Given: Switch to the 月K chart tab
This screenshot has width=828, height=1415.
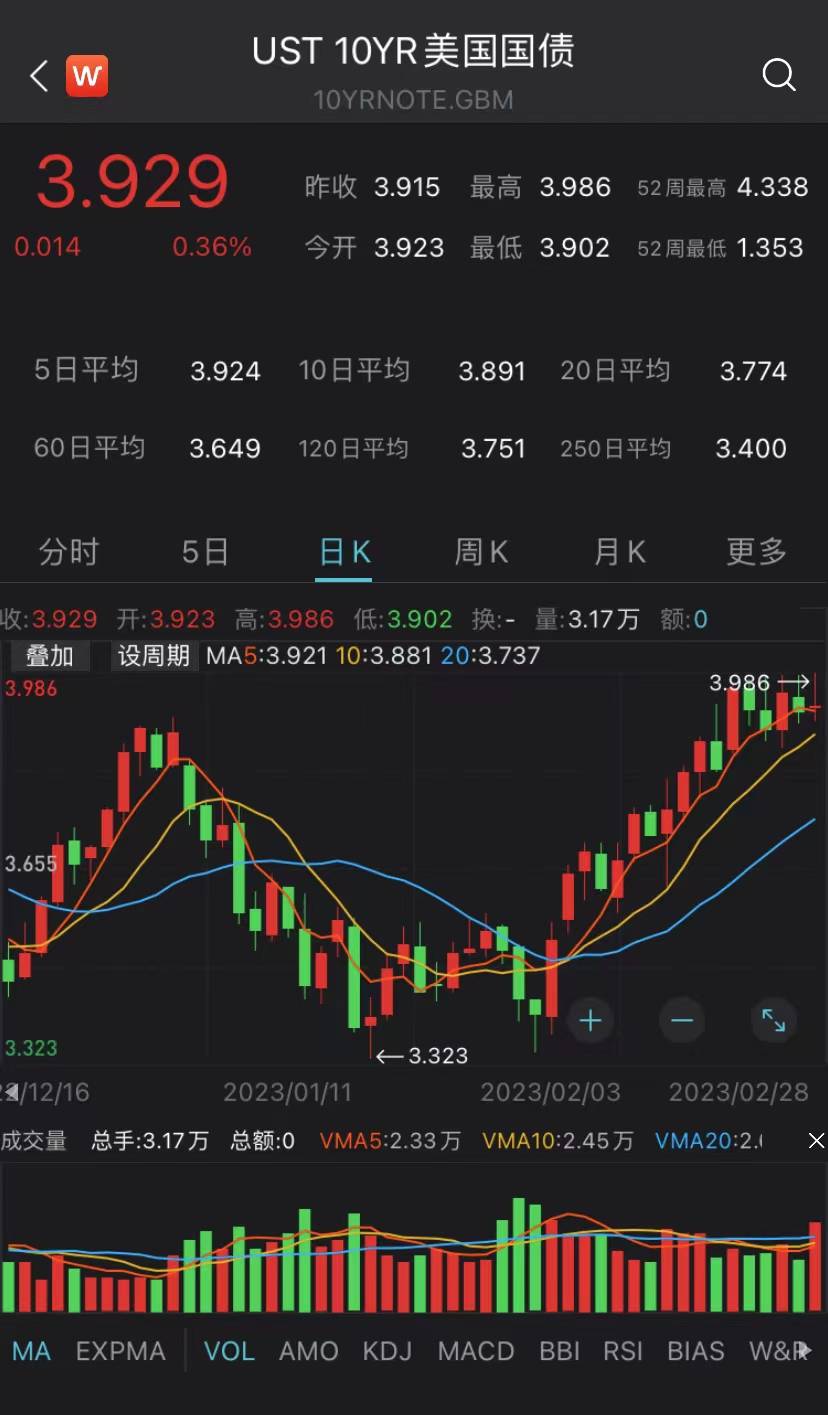Looking at the screenshot, I should coord(619,551).
